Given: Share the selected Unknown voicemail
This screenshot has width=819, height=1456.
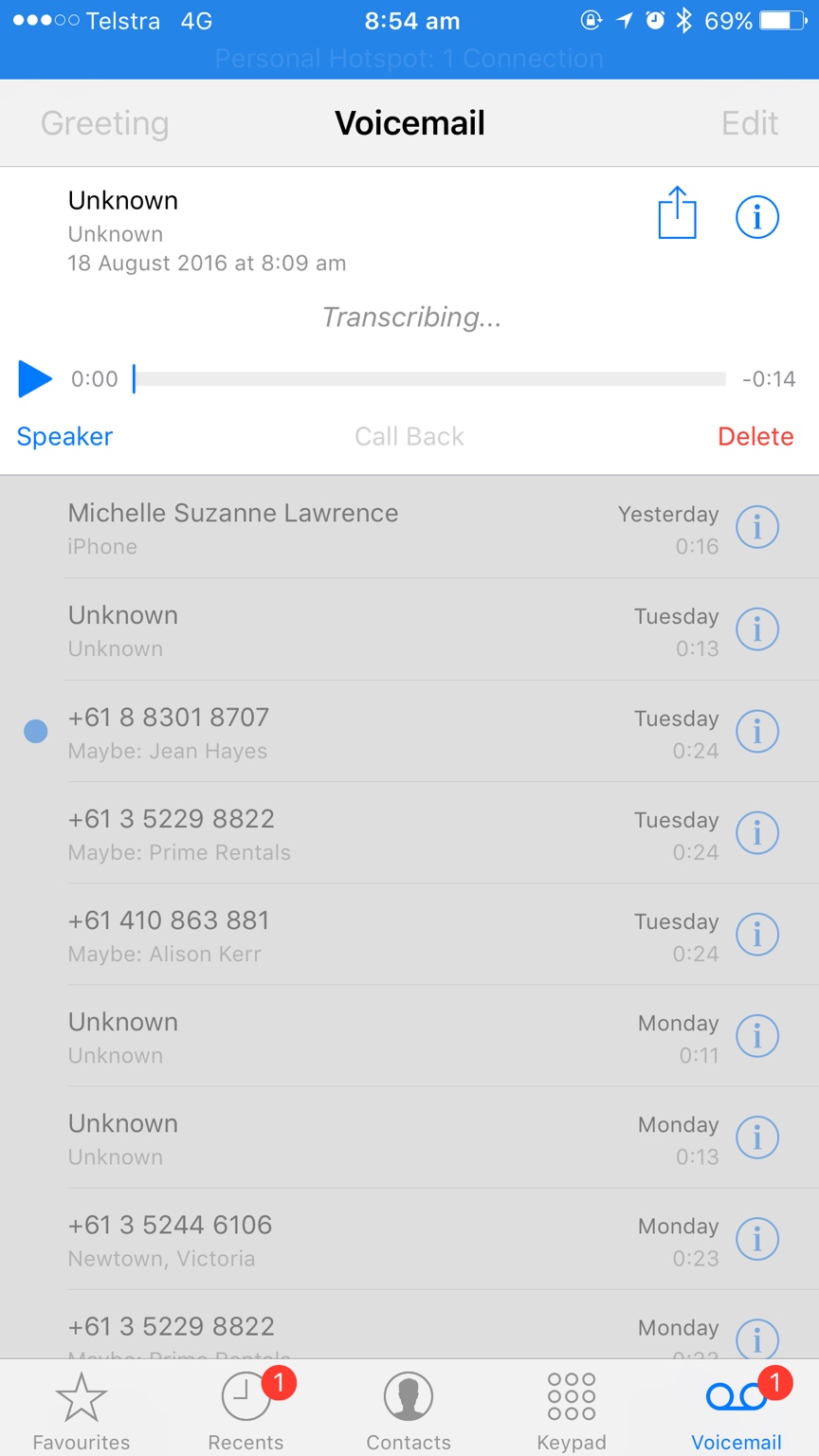Looking at the screenshot, I should (677, 212).
